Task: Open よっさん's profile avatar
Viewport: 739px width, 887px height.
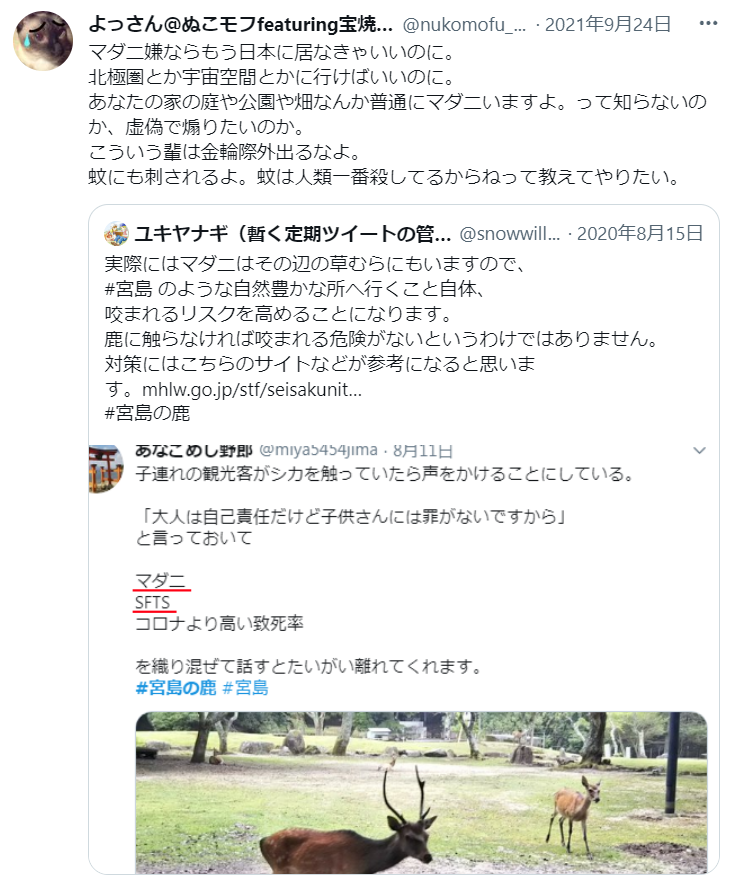Action: point(42,42)
